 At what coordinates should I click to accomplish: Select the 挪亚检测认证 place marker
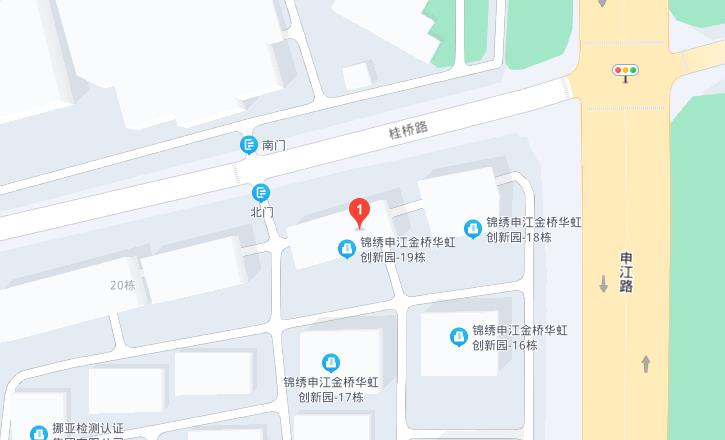coord(37,432)
